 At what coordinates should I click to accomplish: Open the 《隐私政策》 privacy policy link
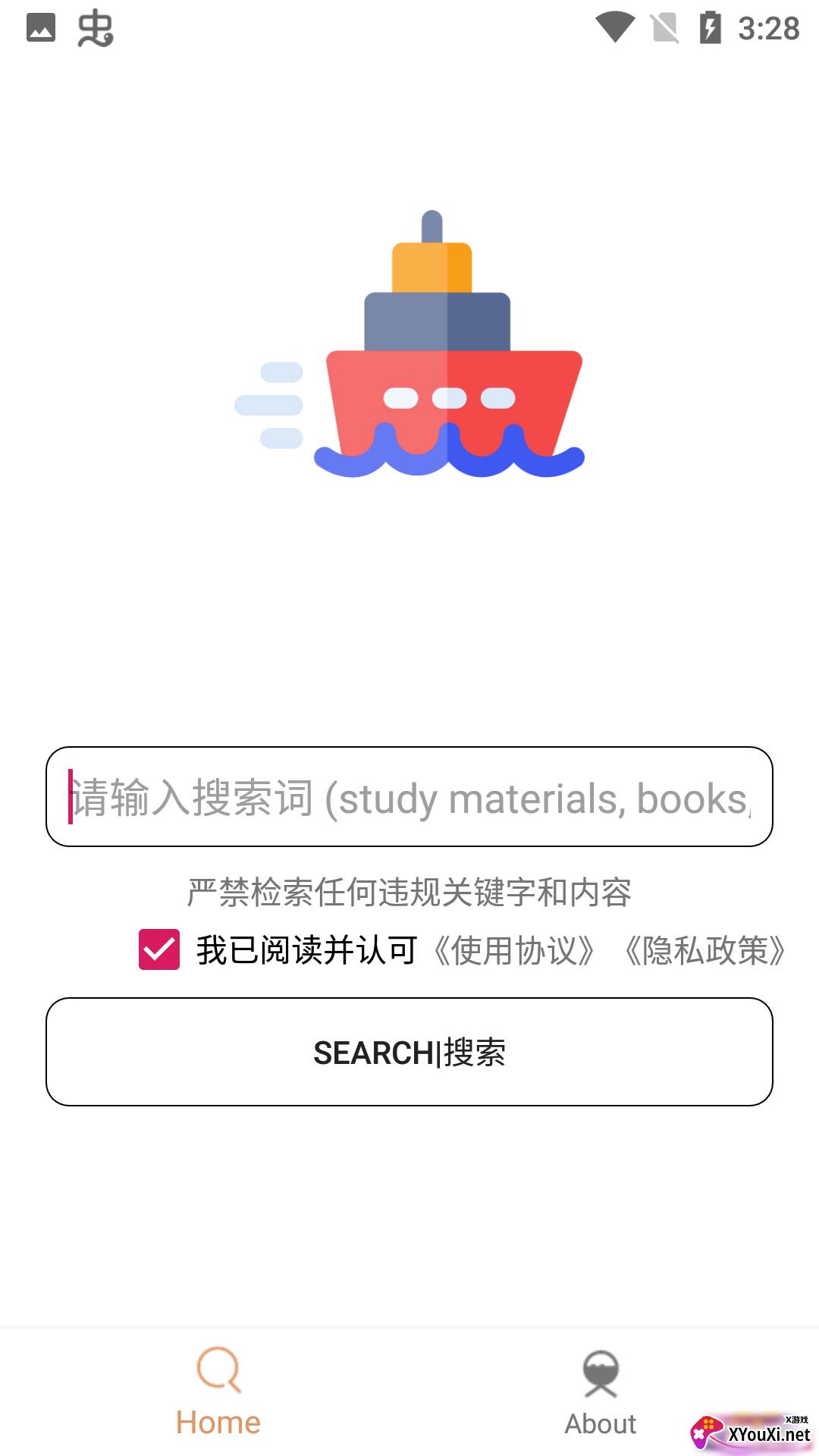click(x=704, y=950)
